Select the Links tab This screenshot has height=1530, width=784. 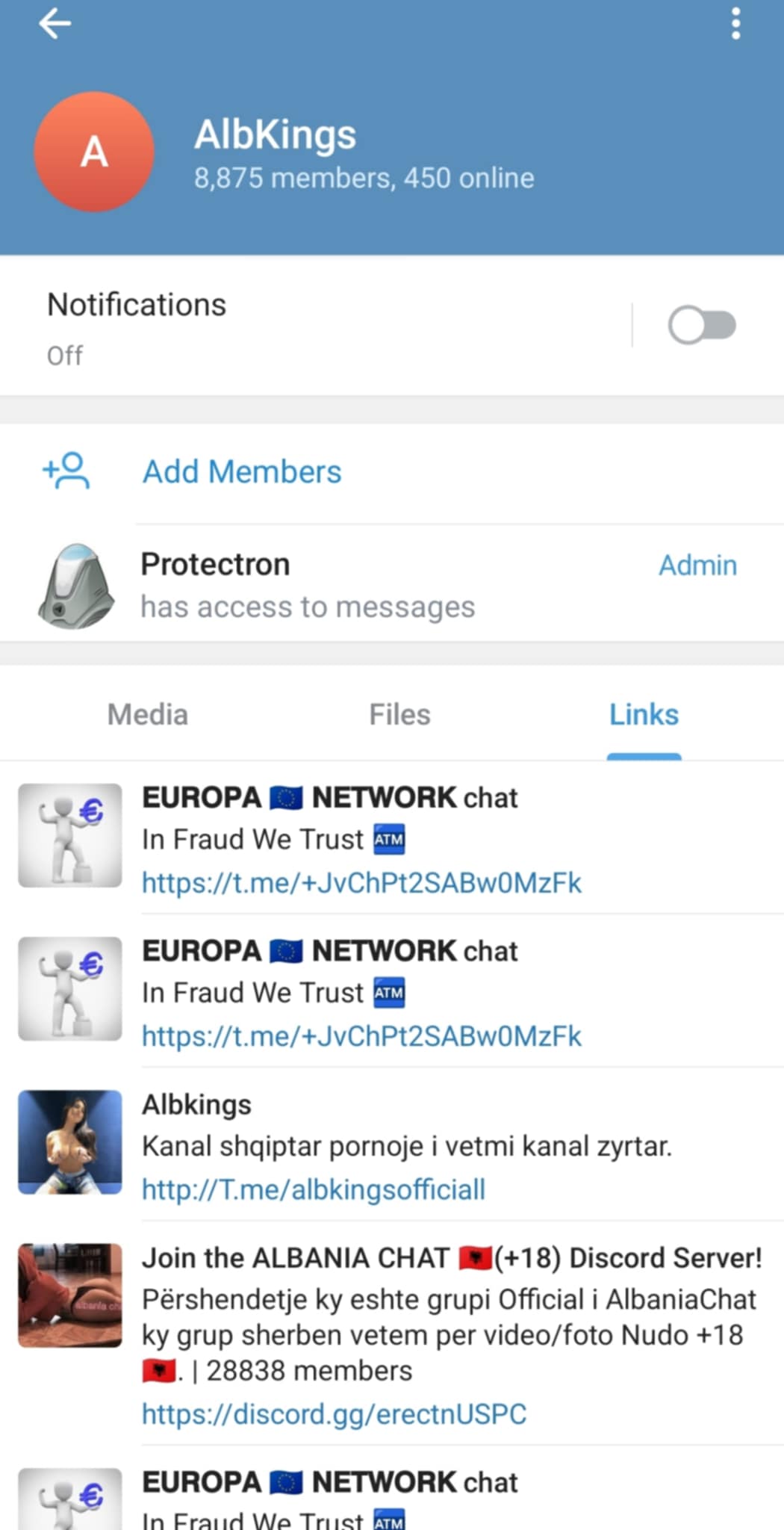tap(644, 715)
